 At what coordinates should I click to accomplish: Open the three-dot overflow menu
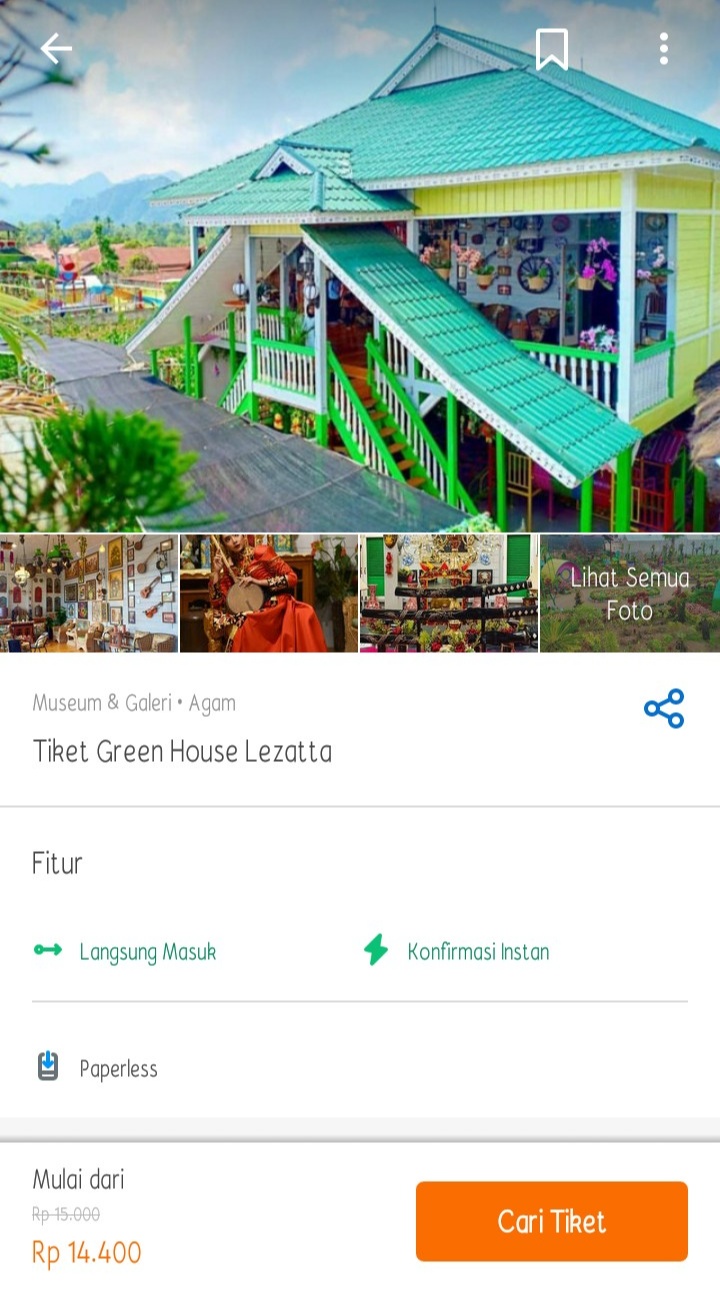664,49
